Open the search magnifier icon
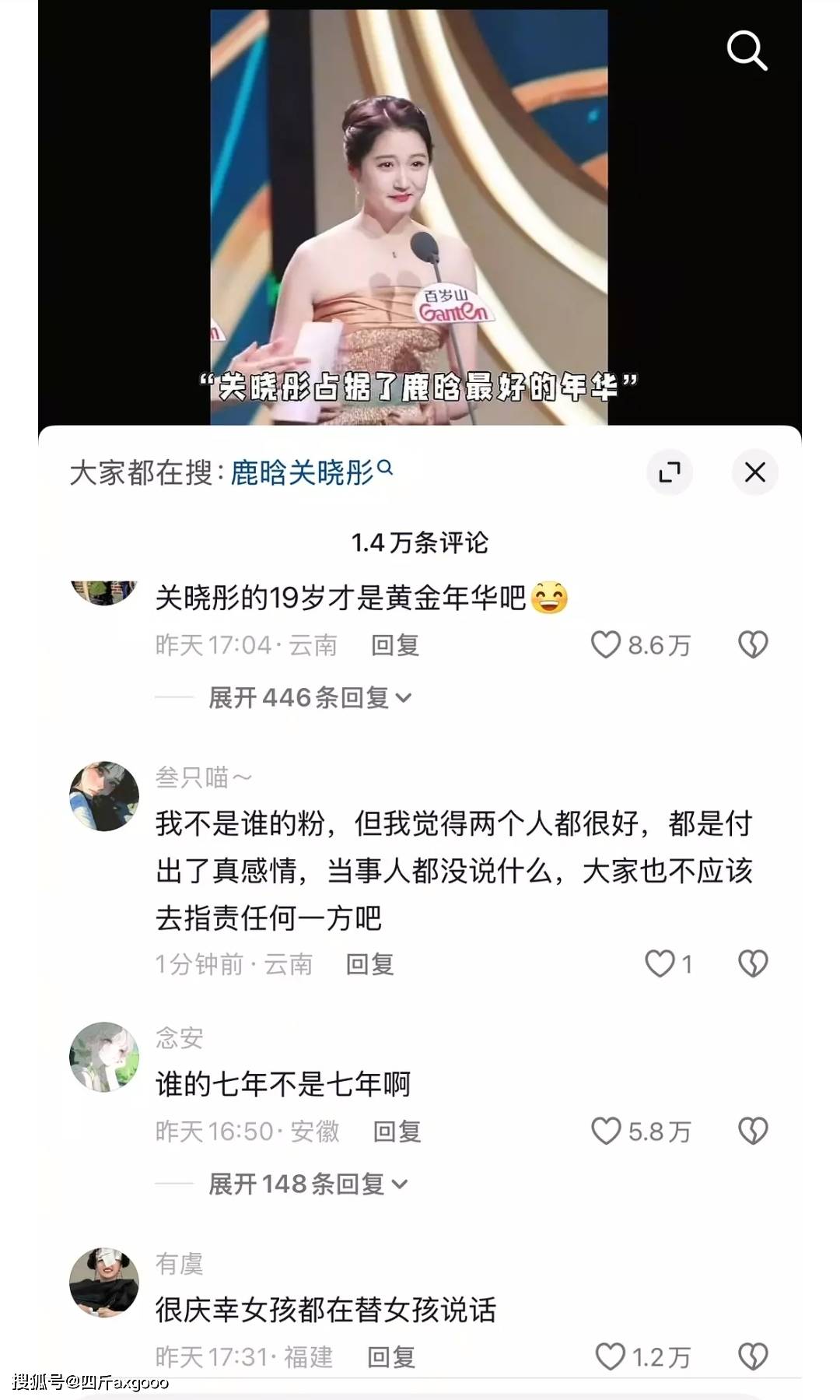Viewport: 840px width, 1400px height. (x=747, y=51)
